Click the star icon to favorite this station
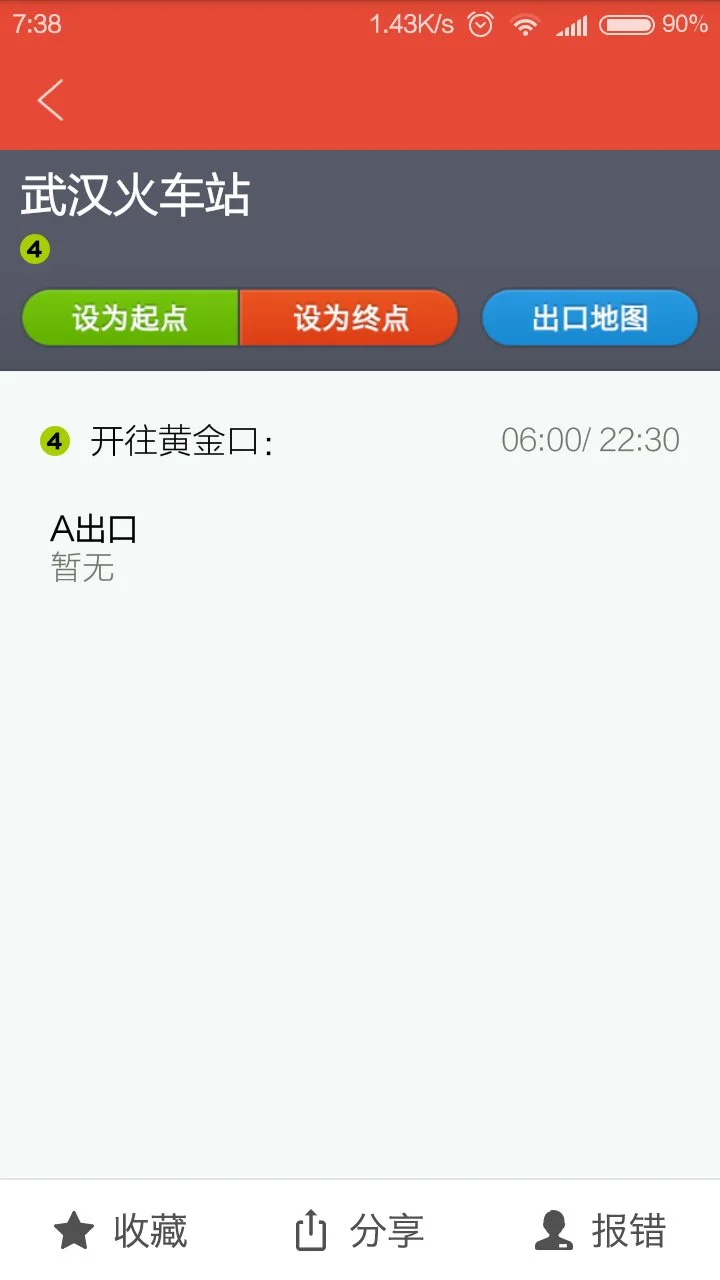This screenshot has width=720, height=1280. point(73,1231)
